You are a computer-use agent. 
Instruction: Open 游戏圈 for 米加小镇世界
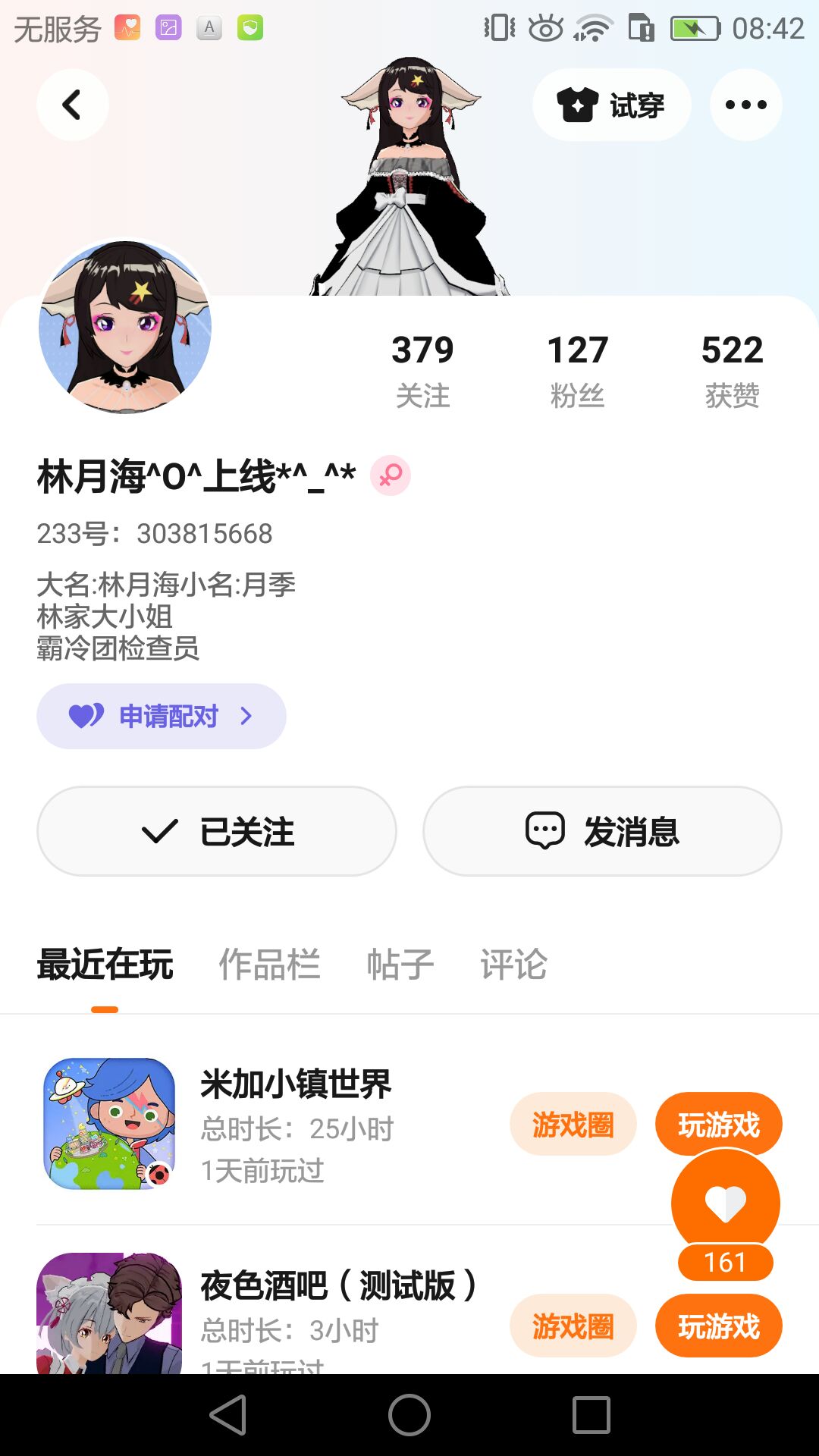[573, 1124]
